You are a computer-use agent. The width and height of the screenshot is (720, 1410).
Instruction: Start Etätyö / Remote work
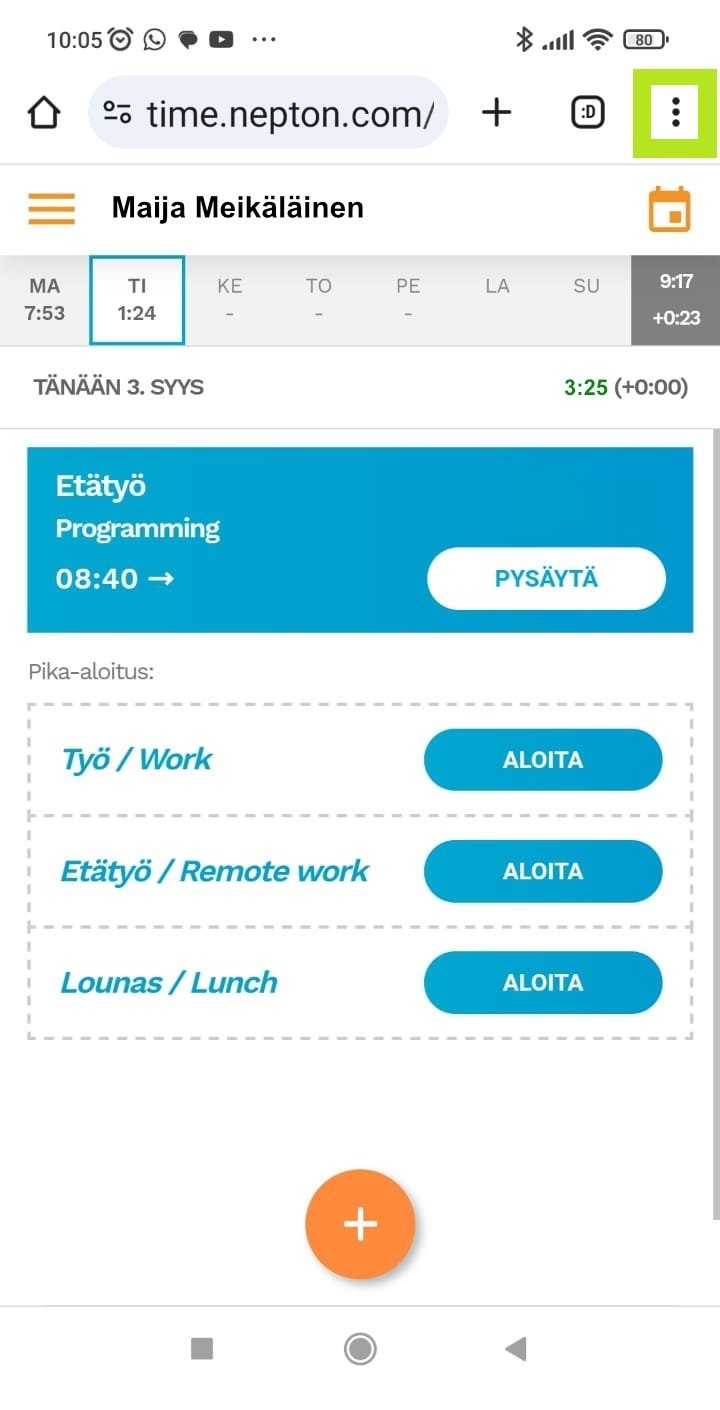[x=543, y=871]
